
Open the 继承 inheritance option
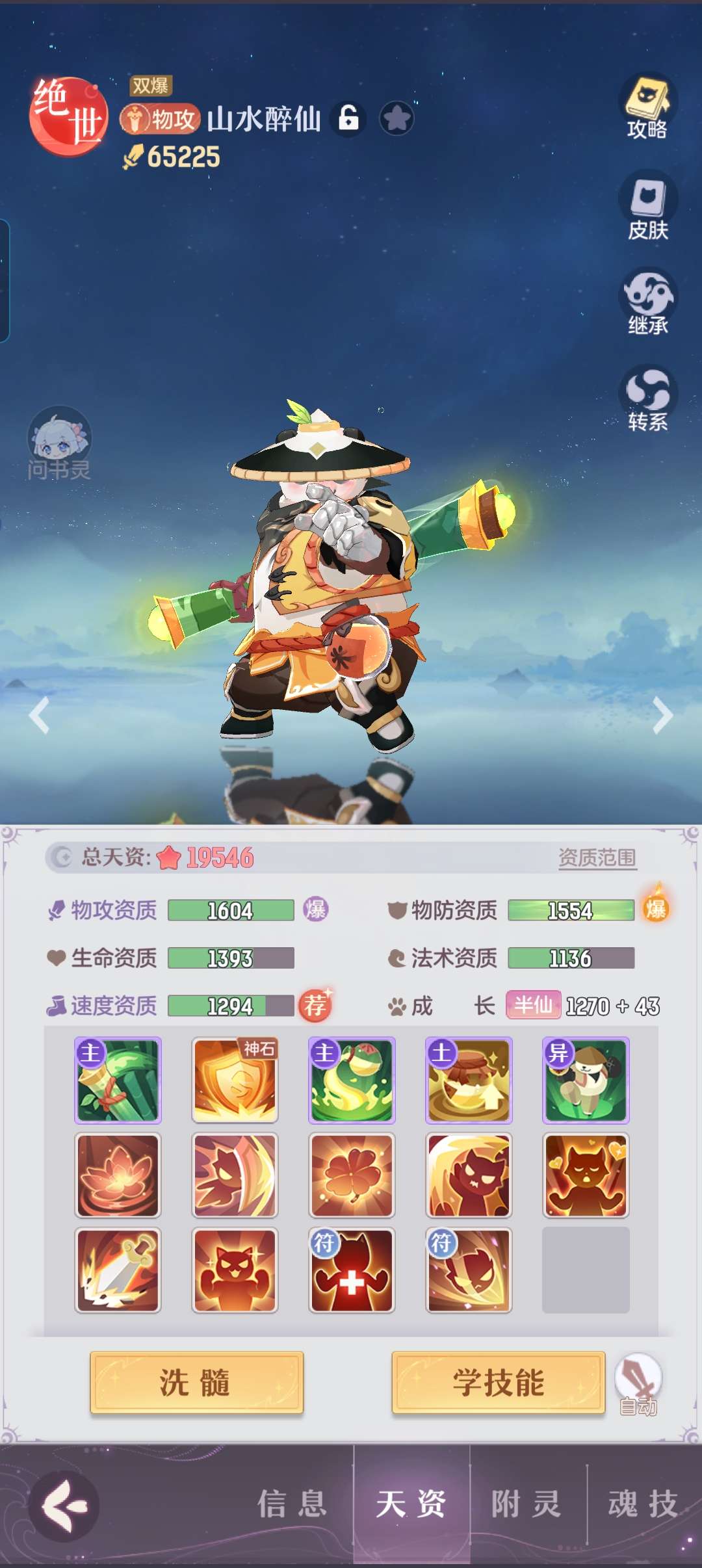[x=647, y=302]
